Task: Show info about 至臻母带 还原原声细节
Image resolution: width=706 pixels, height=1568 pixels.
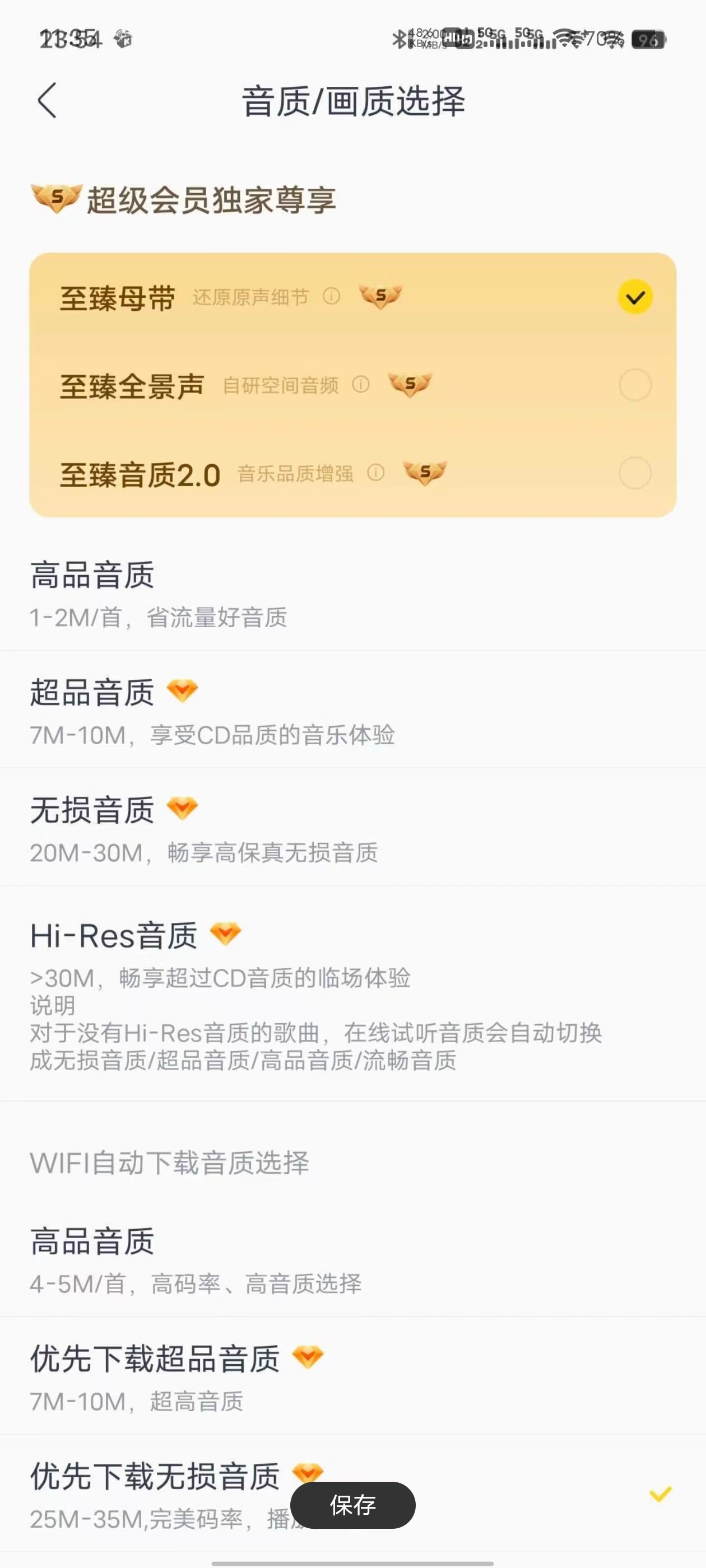Action: 331,296
